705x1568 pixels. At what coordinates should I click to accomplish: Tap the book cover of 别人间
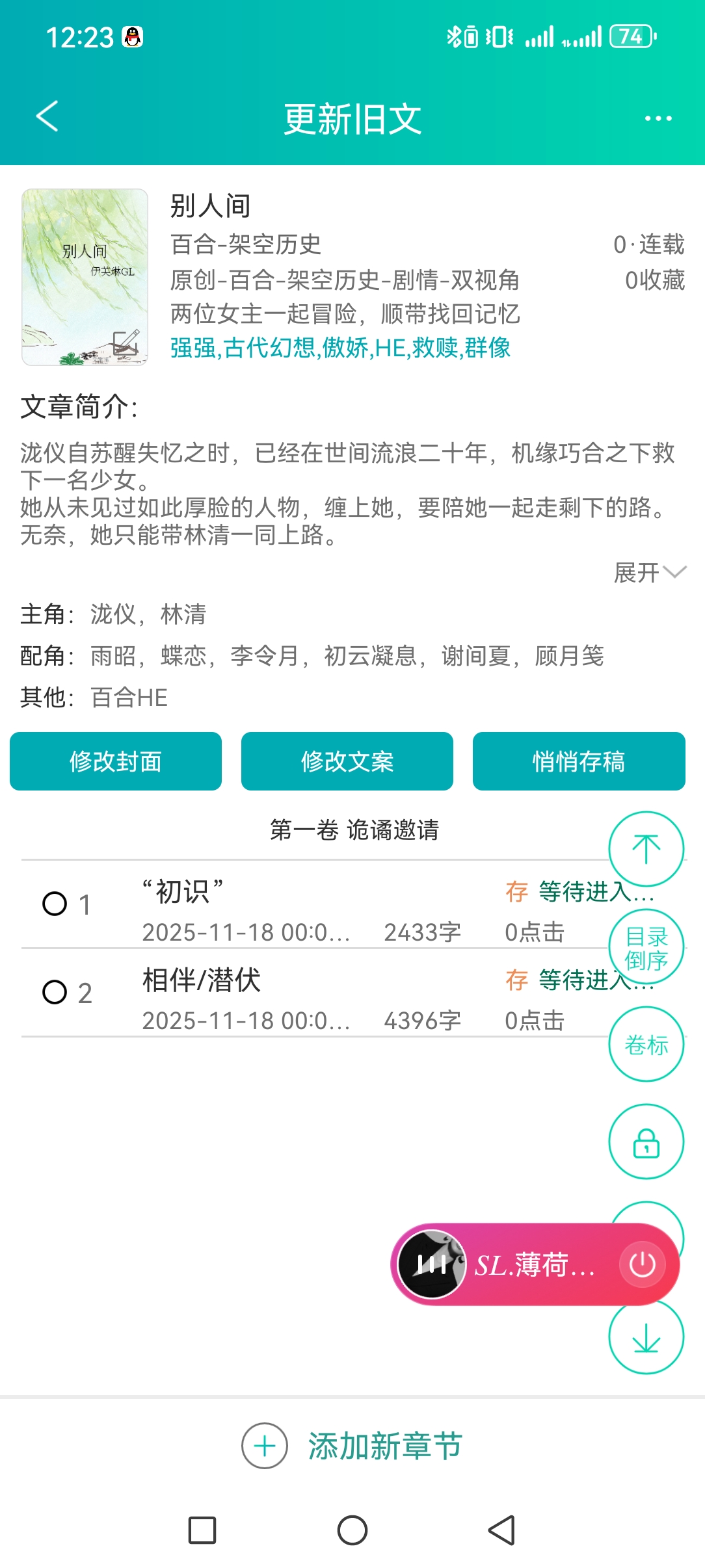tap(85, 277)
